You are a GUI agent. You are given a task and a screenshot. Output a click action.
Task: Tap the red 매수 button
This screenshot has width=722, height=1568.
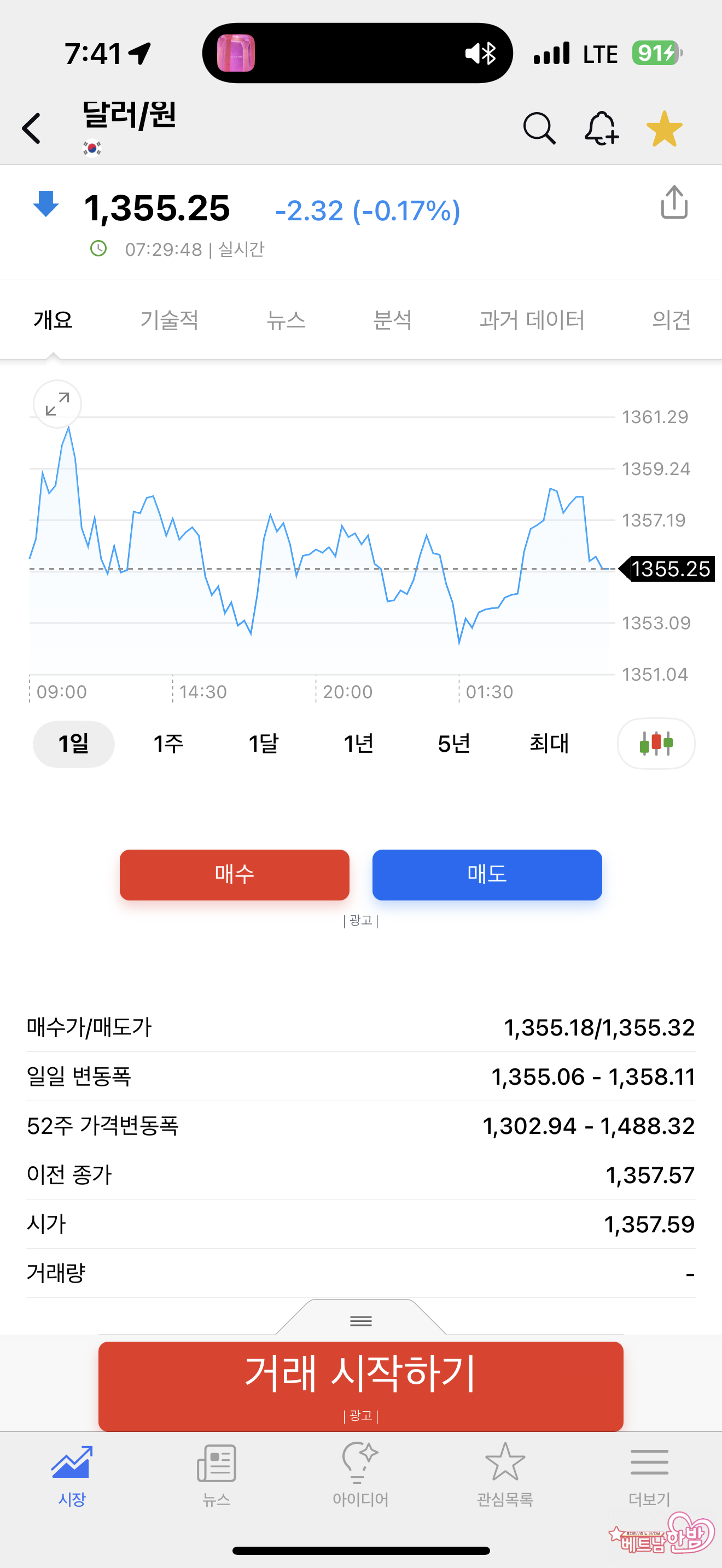pyautogui.click(x=234, y=875)
